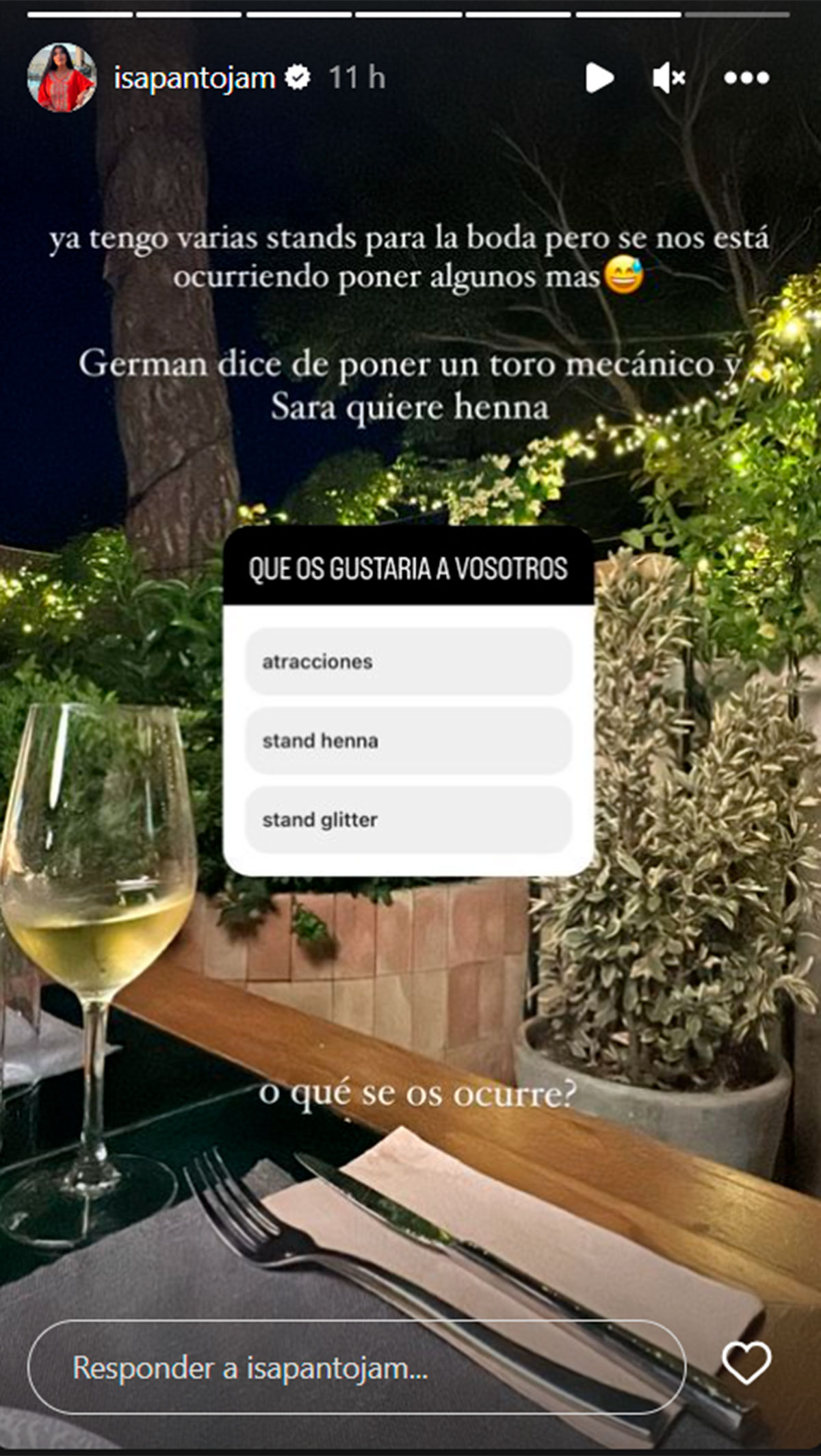
Task: Like this story with the heart
Action: coord(746,1362)
